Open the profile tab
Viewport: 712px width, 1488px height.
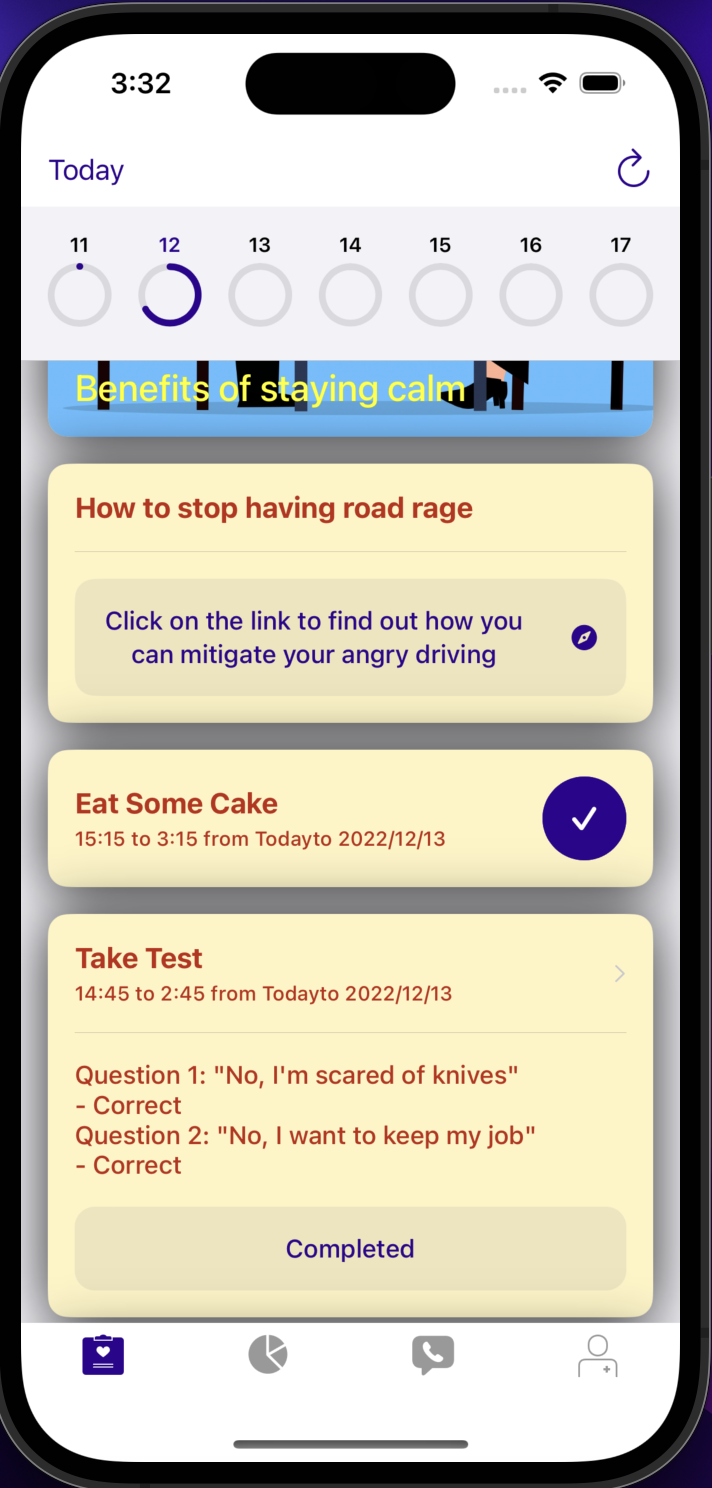[598, 1355]
